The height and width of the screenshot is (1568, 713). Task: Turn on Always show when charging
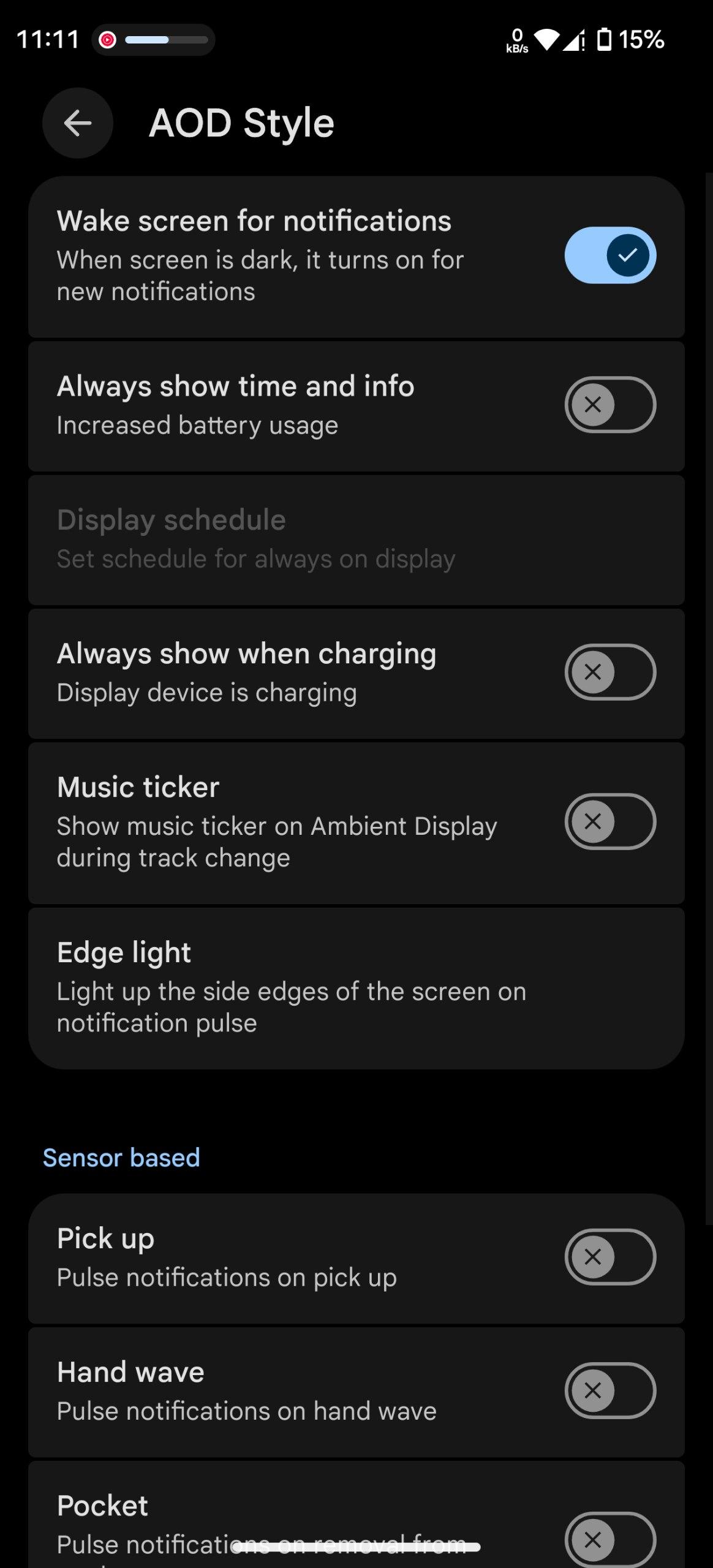pos(610,672)
